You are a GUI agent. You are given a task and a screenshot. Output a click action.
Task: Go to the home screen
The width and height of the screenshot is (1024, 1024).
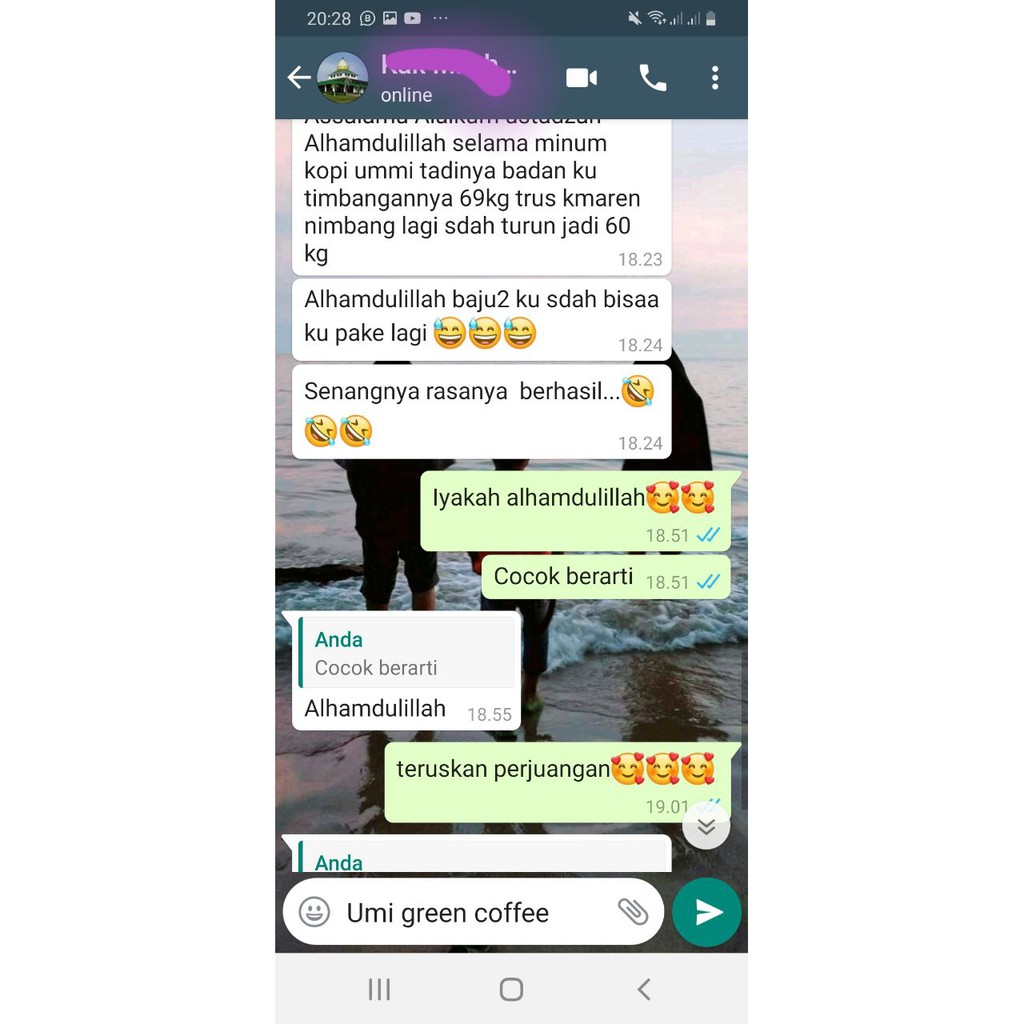click(x=511, y=990)
